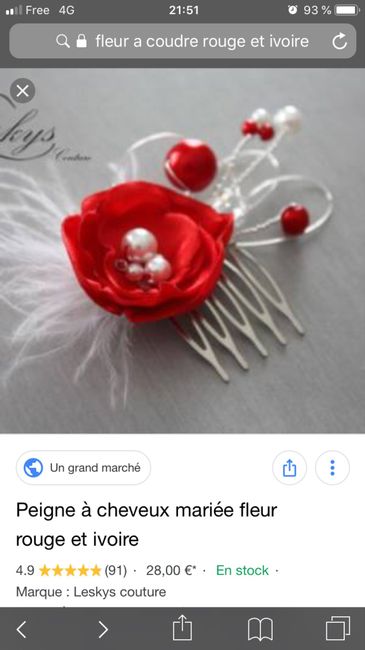Open the Safari share sheet
Screen dimensions: 365x650
point(182,628)
